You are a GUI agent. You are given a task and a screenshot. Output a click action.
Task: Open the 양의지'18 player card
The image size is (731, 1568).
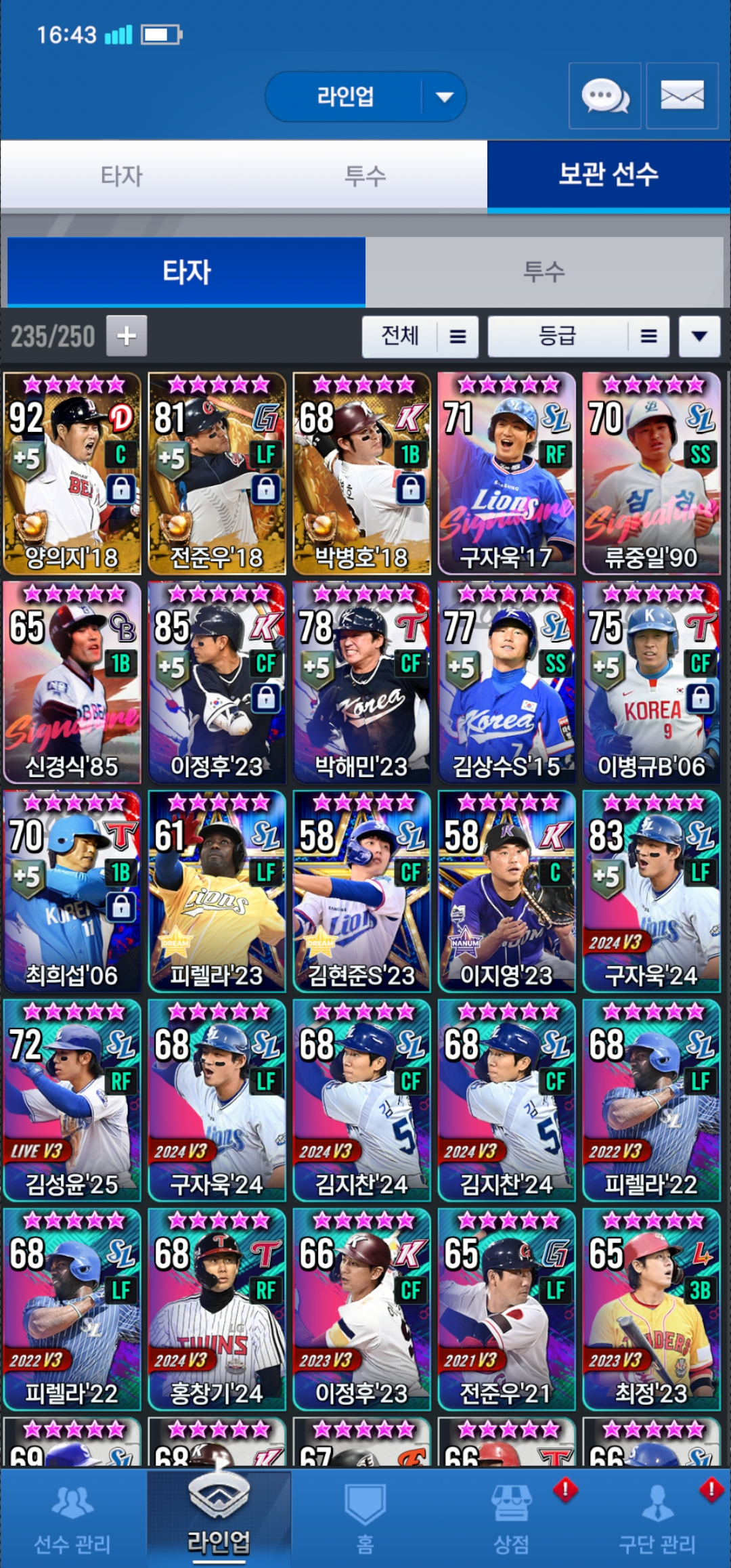pos(72,473)
